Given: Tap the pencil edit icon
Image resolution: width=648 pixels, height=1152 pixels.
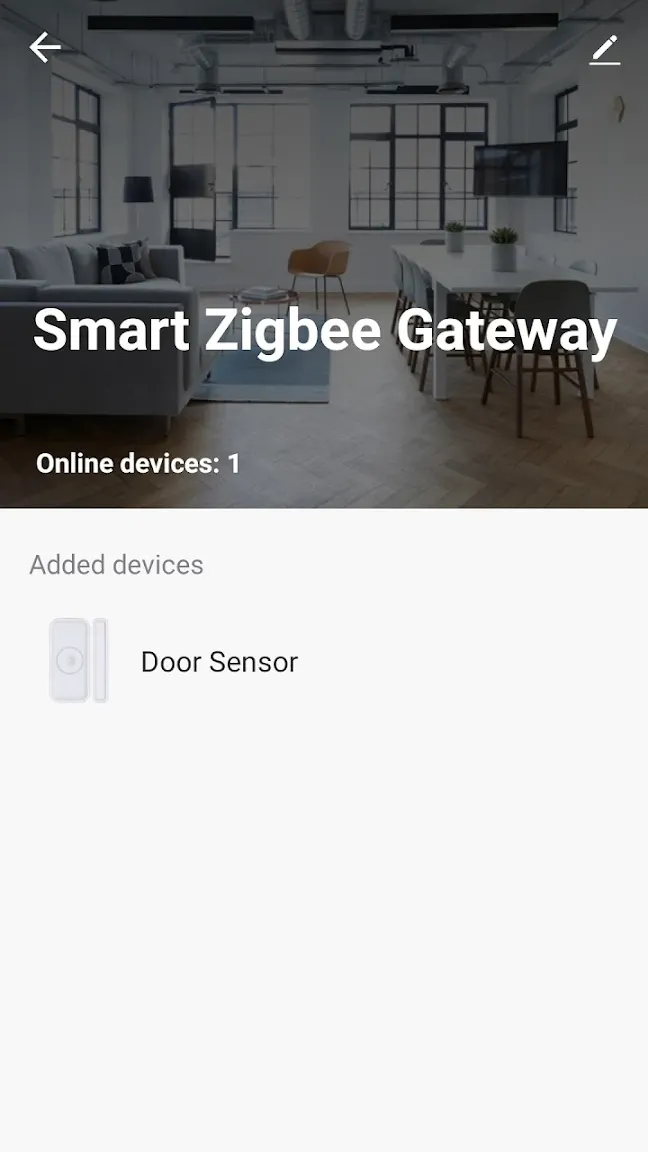Looking at the screenshot, I should (x=605, y=50).
